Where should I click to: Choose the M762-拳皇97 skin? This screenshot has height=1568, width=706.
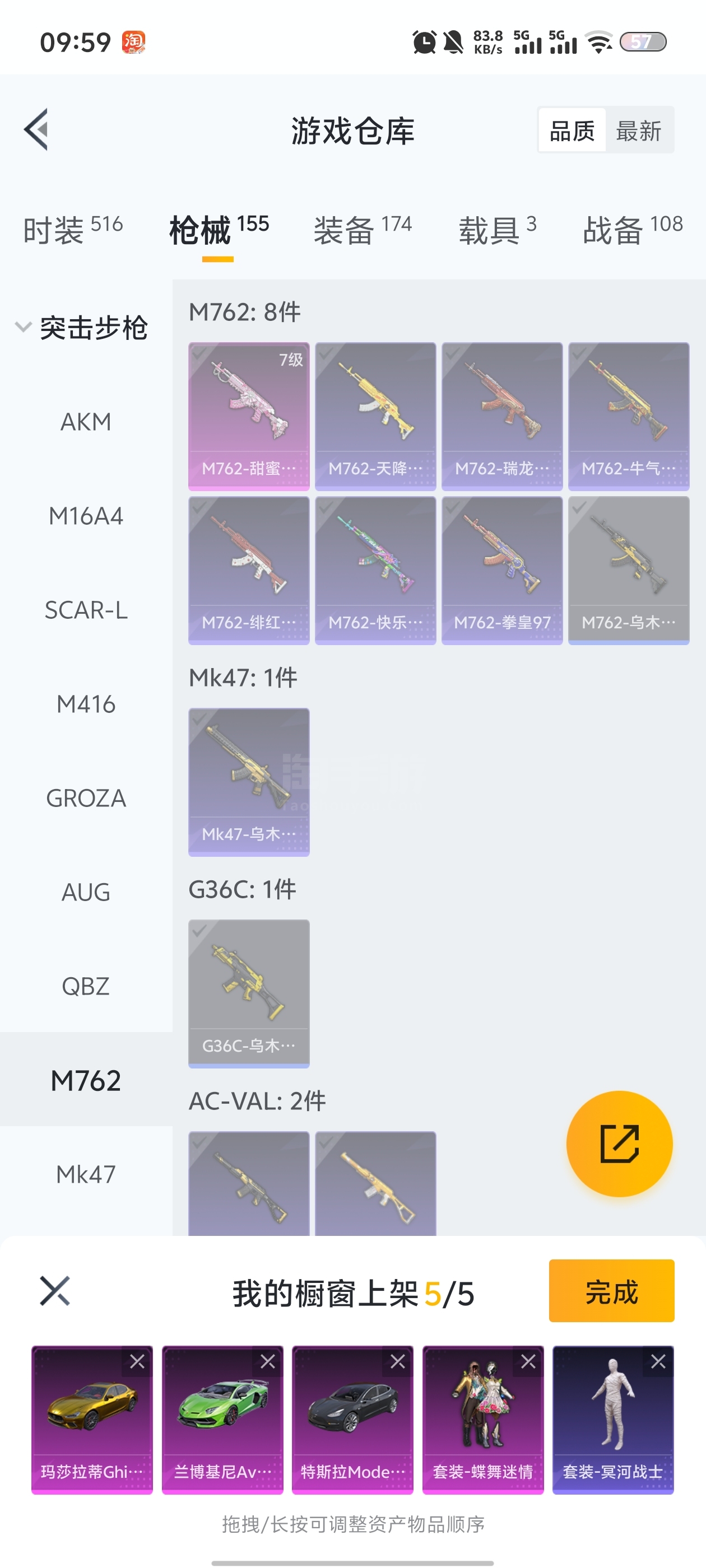pos(502,570)
